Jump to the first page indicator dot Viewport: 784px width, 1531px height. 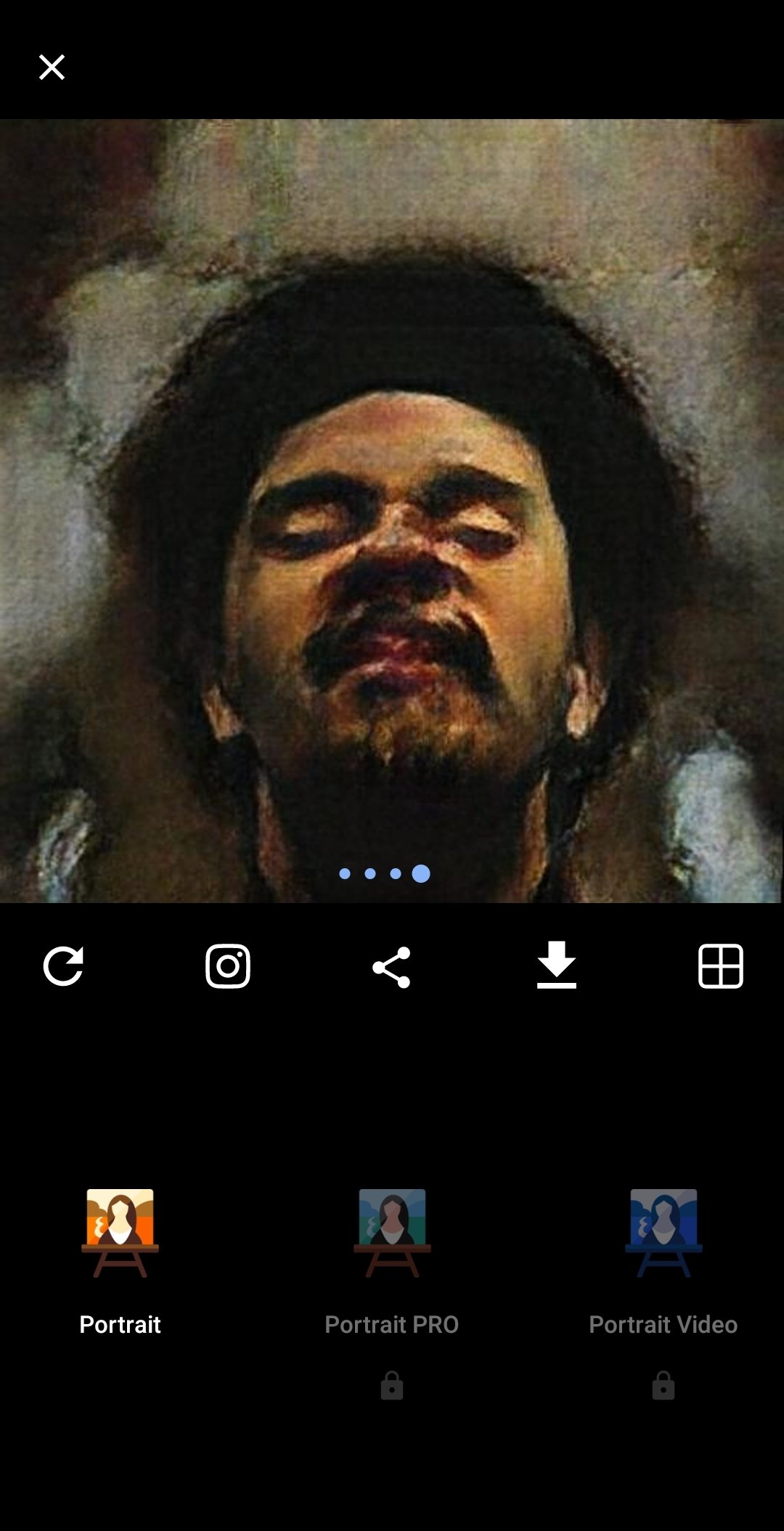coord(345,873)
